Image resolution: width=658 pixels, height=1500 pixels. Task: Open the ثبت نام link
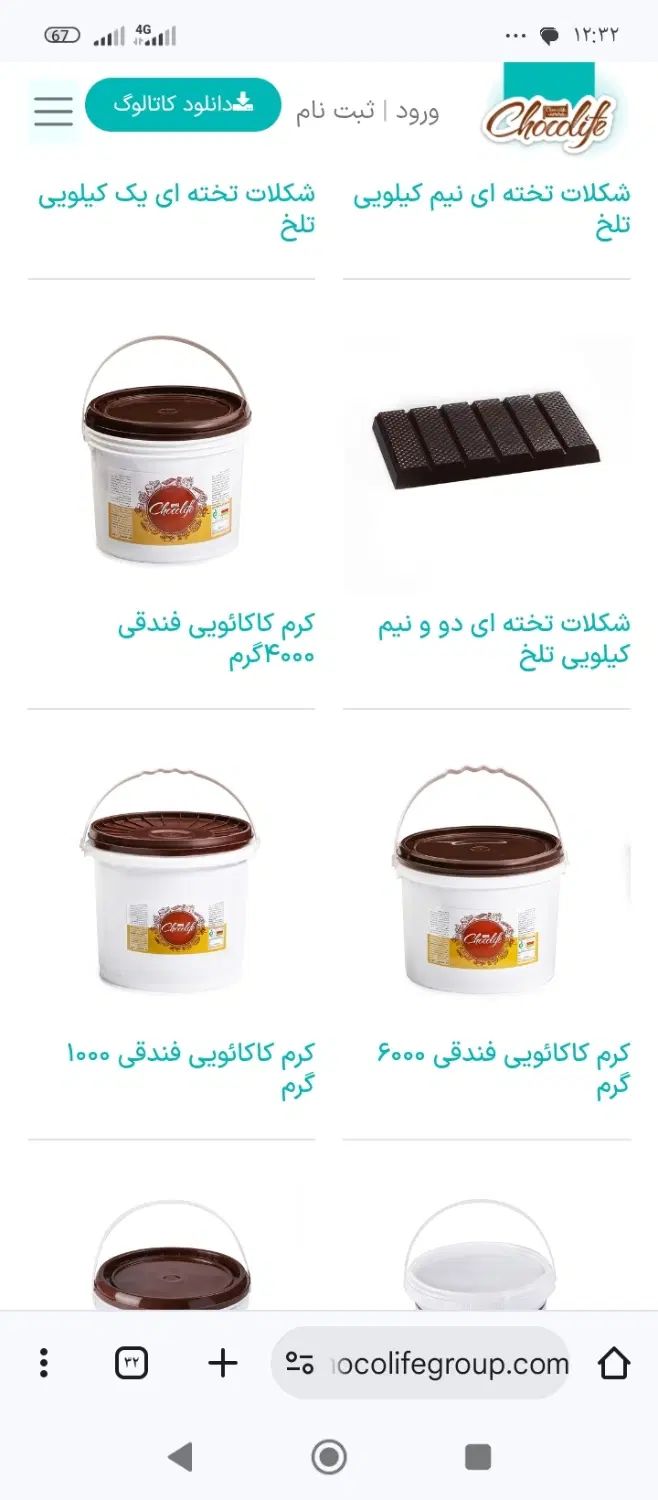click(x=336, y=110)
